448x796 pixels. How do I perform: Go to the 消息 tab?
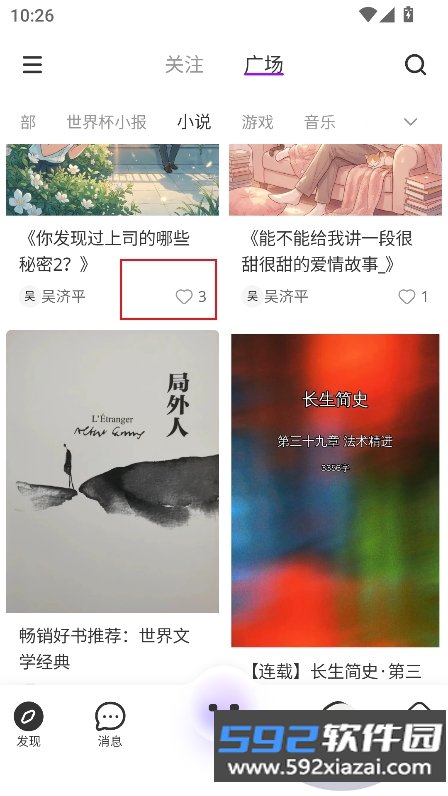[110, 724]
